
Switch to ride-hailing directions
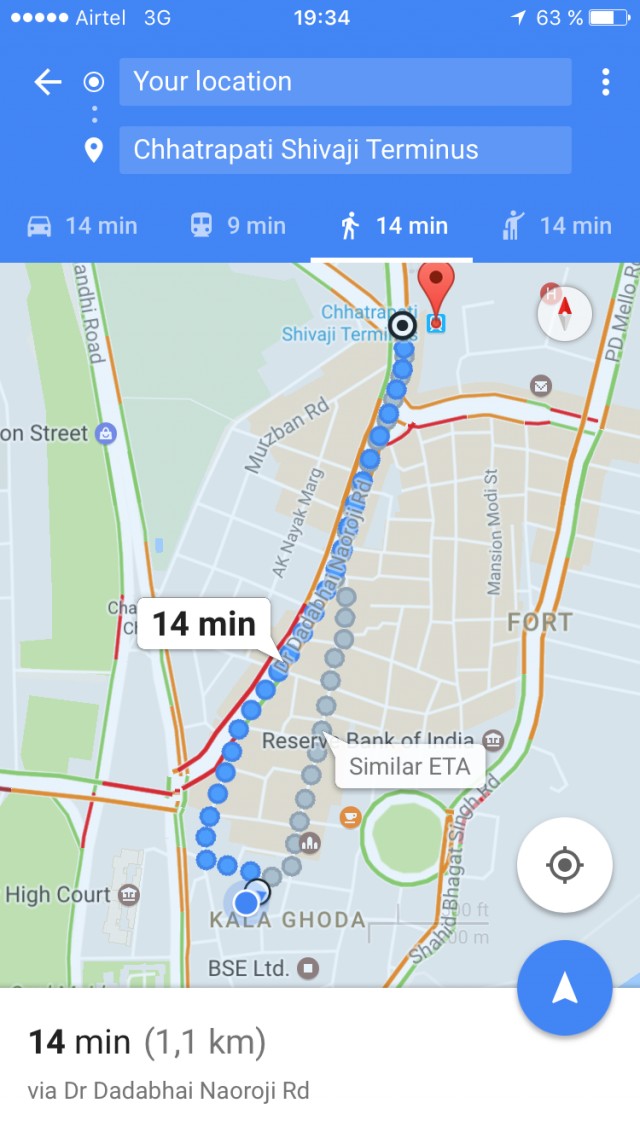pyautogui.click(x=557, y=226)
